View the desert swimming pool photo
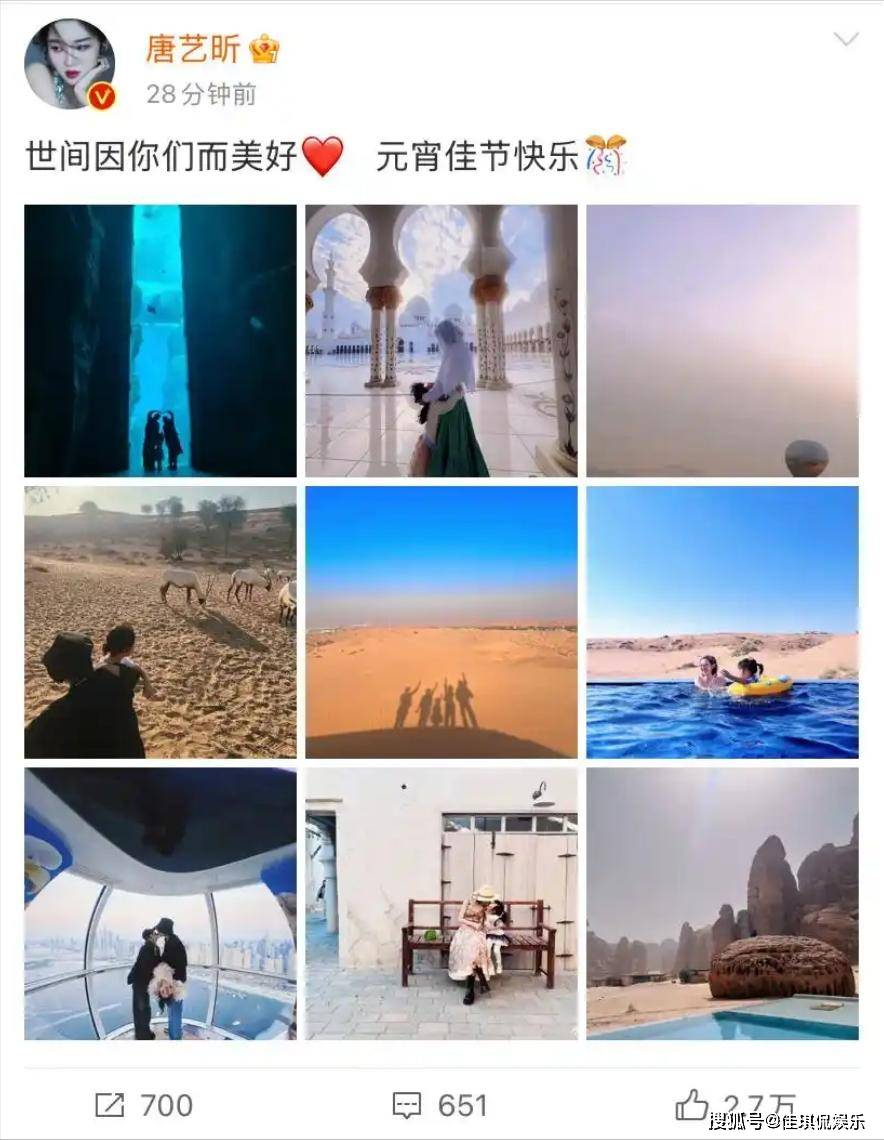The width and height of the screenshot is (884, 1140). [x=722, y=622]
